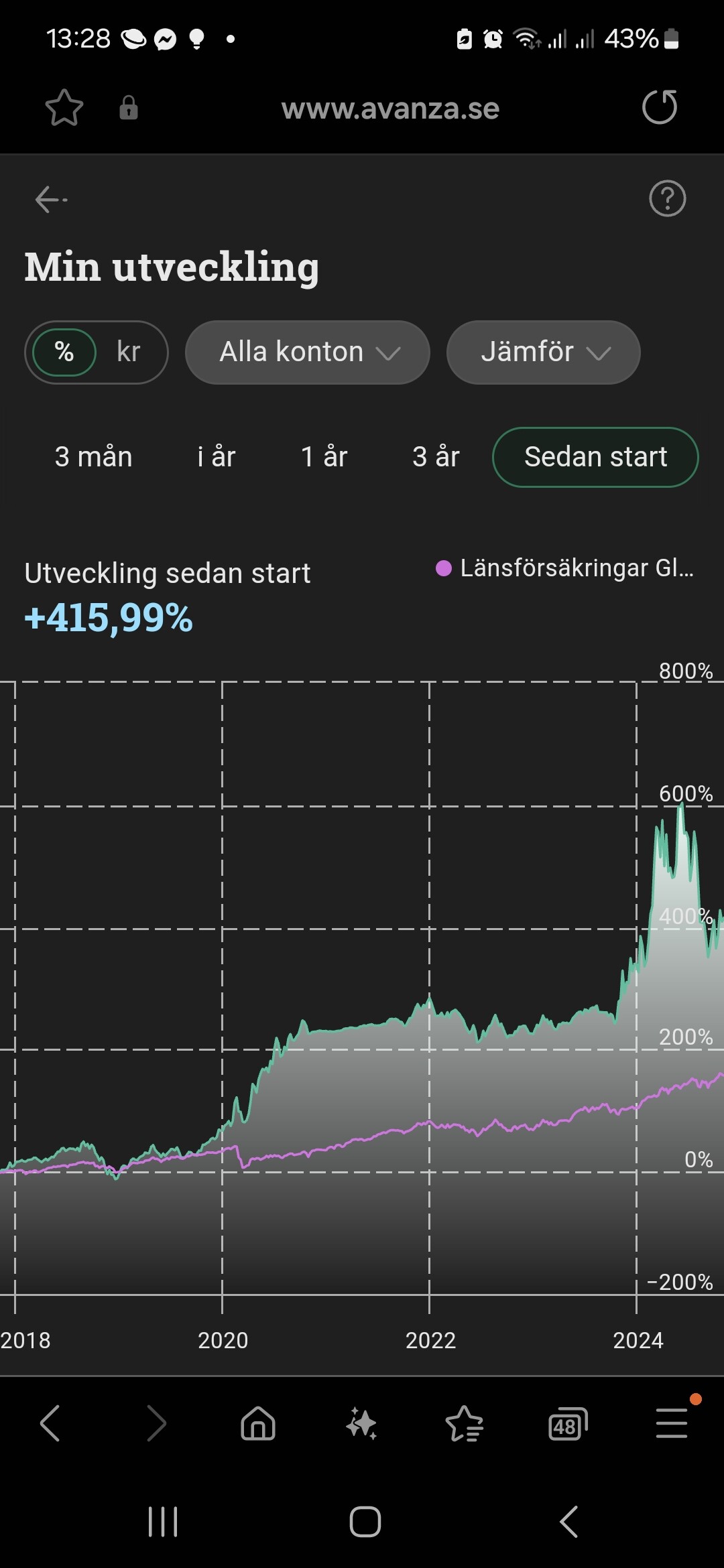Tap the www.avanza.se address bar
Viewport: 724px width, 1568px height.
coord(390,109)
